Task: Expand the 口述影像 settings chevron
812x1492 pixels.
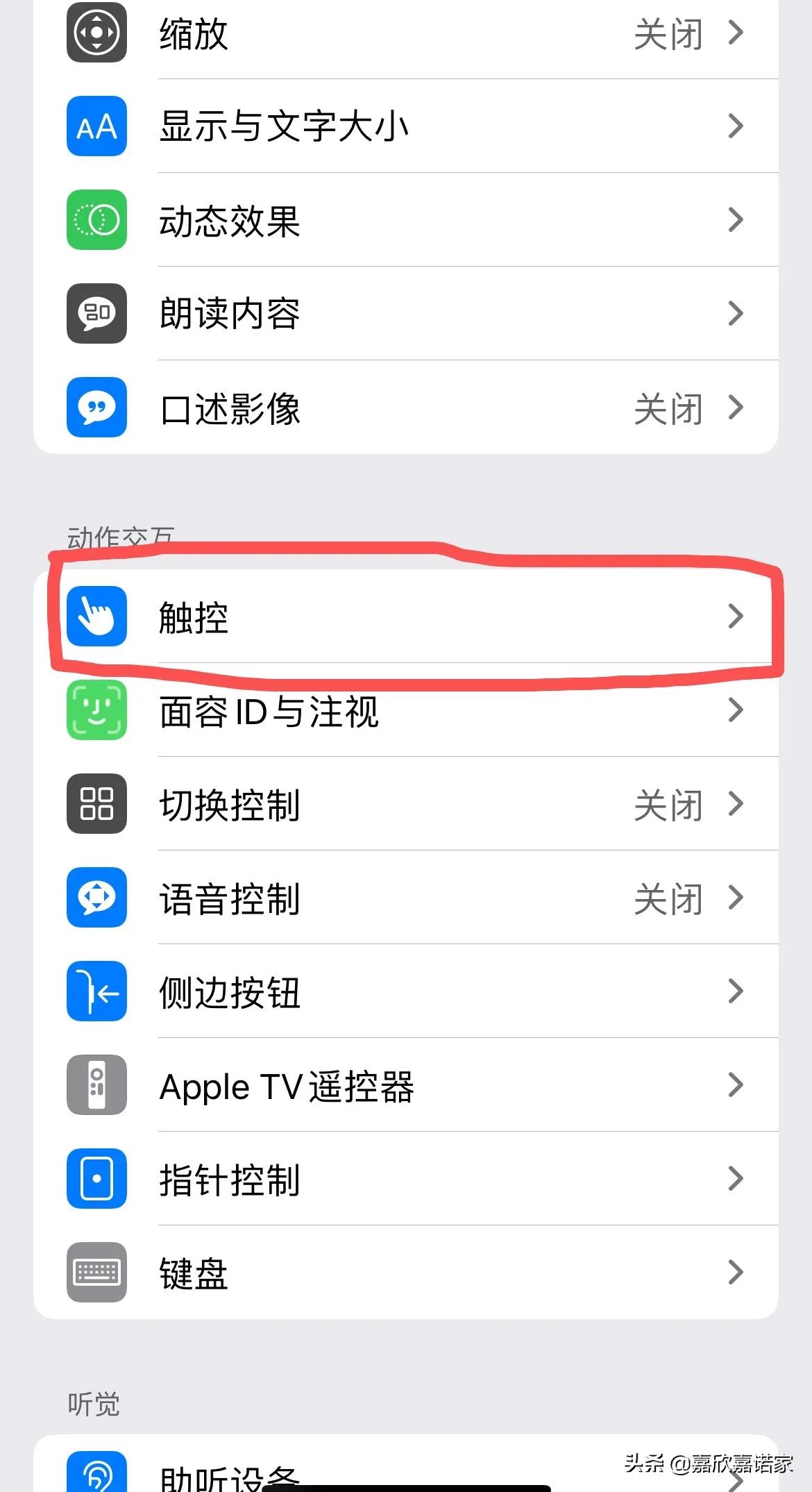Action: click(x=736, y=408)
